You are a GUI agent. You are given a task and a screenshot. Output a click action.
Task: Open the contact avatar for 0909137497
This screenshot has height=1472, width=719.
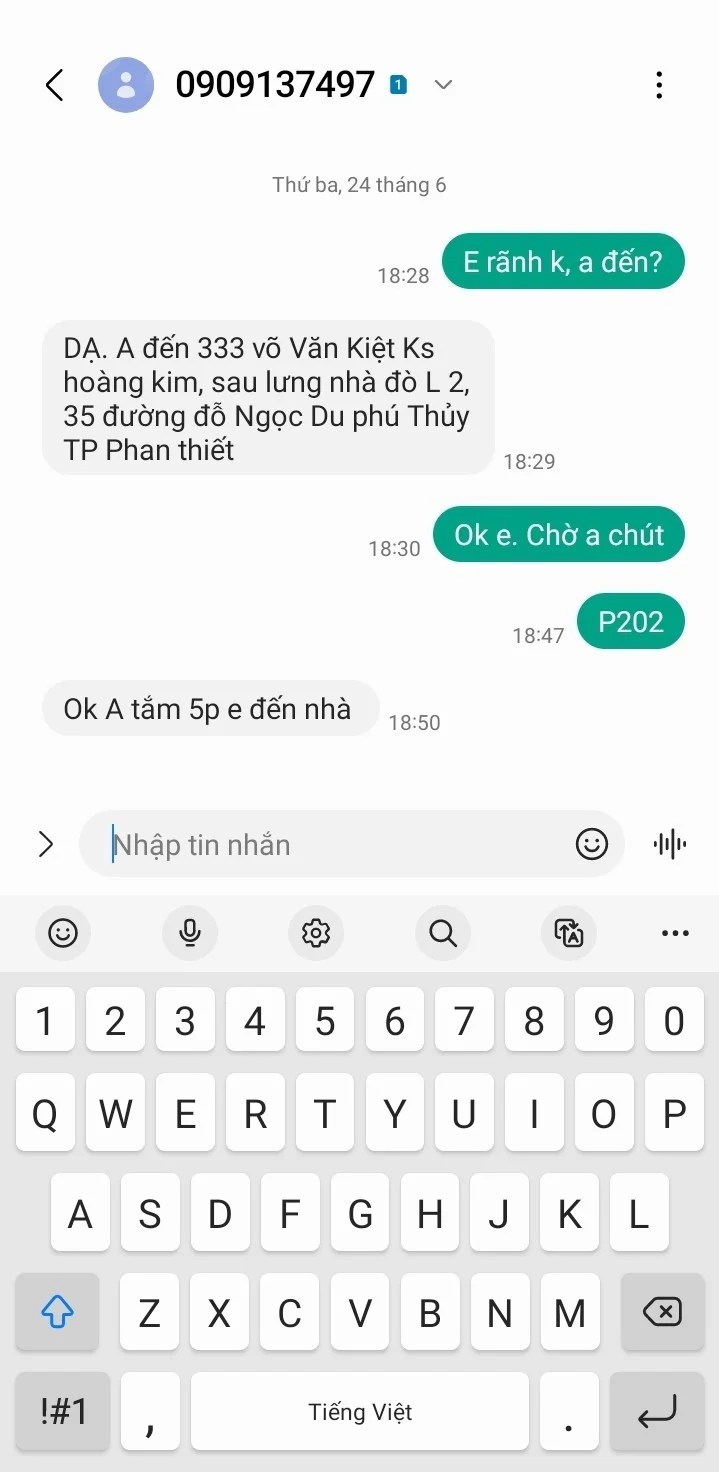point(126,85)
